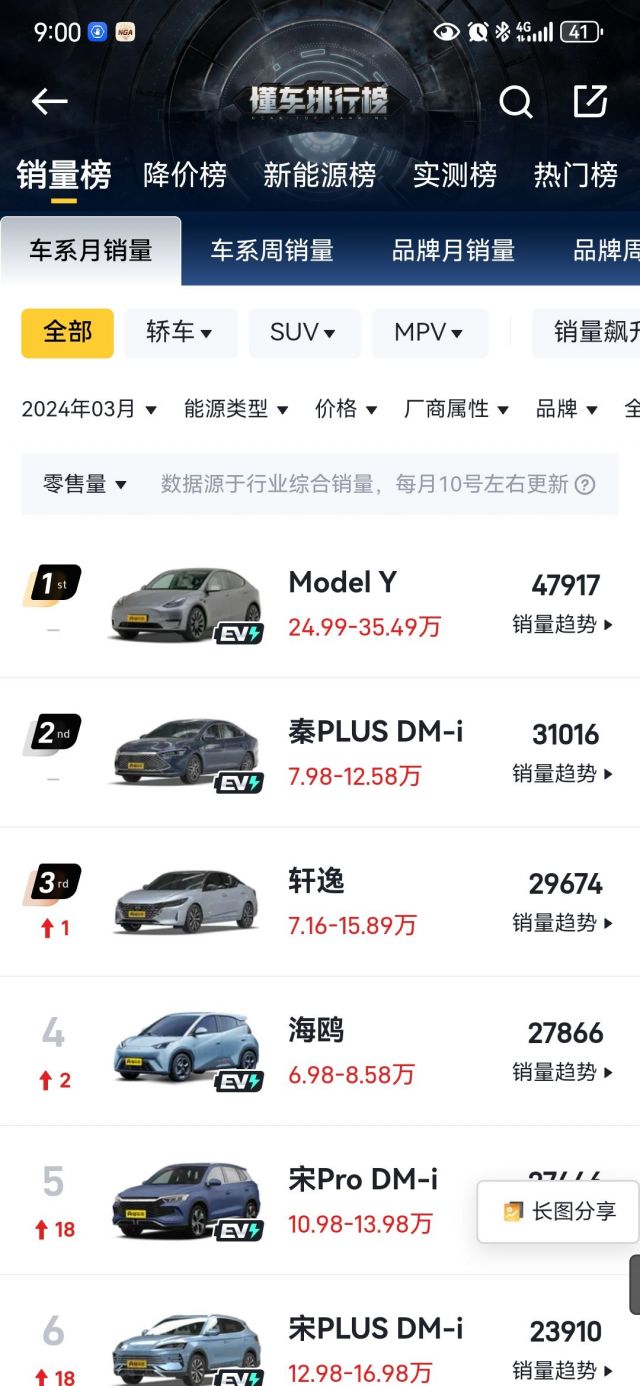Open the 实测榜 tab

tap(455, 175)
